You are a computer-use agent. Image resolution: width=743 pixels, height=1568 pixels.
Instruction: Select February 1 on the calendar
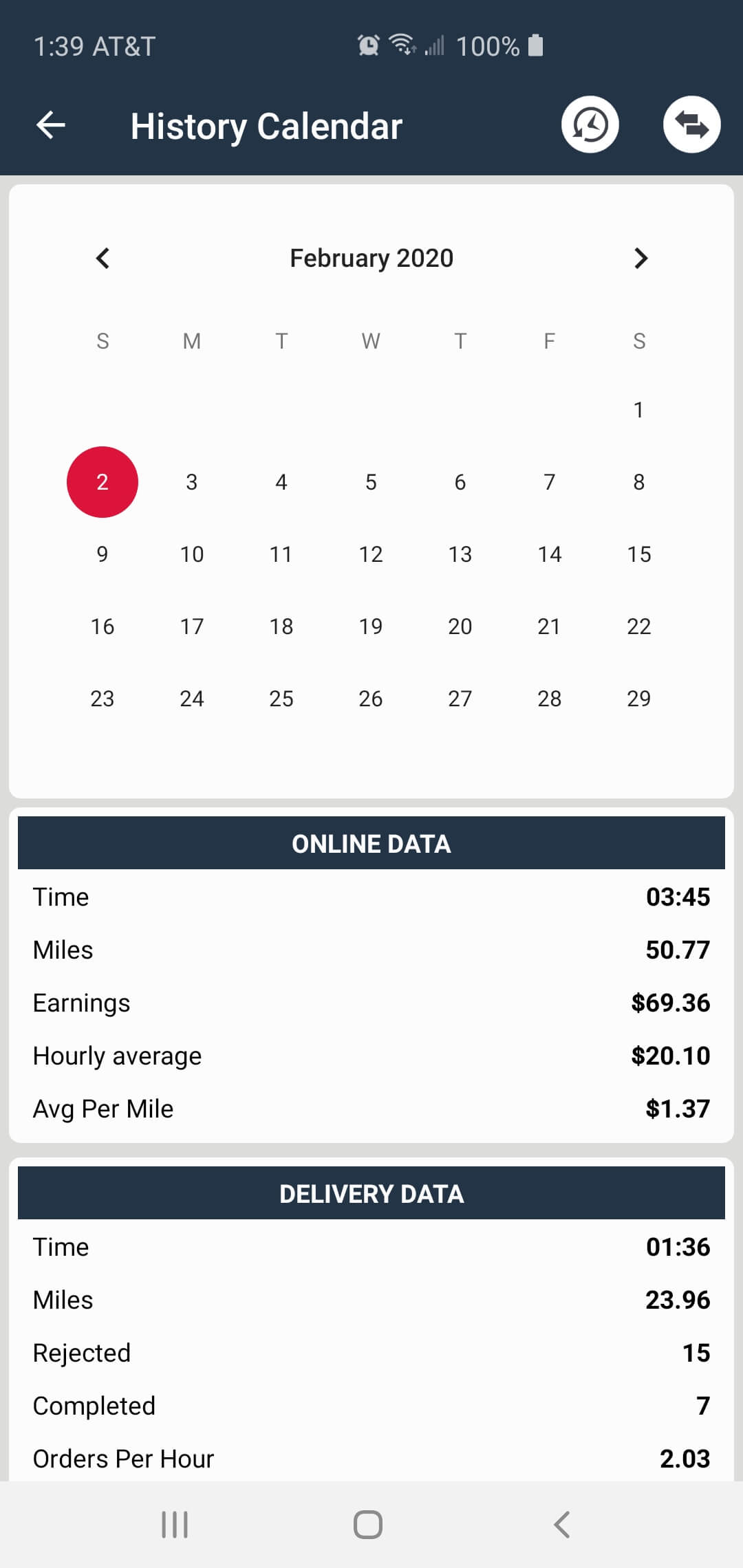[x=639, y=410]
